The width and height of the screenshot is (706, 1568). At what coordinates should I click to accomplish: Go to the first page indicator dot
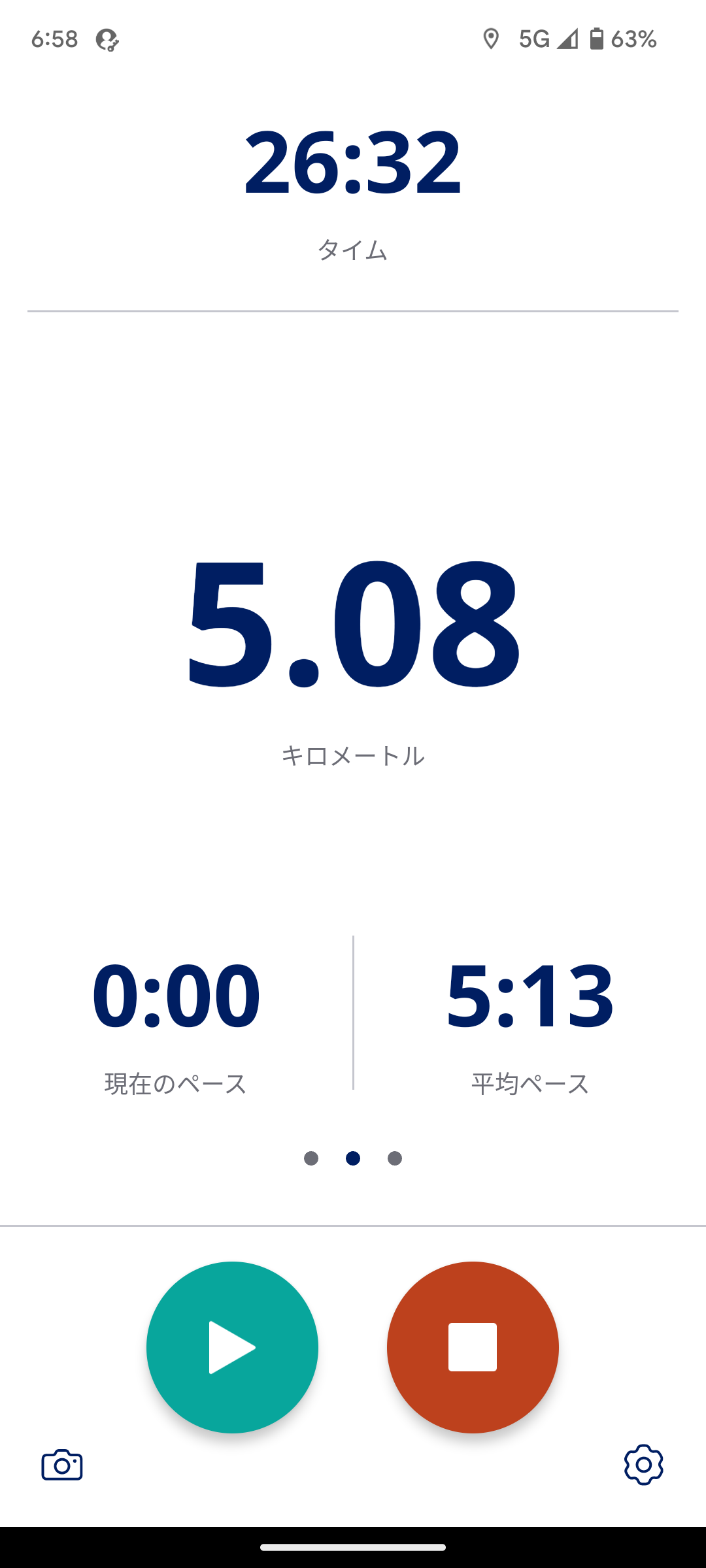(x=311, y=1158)
